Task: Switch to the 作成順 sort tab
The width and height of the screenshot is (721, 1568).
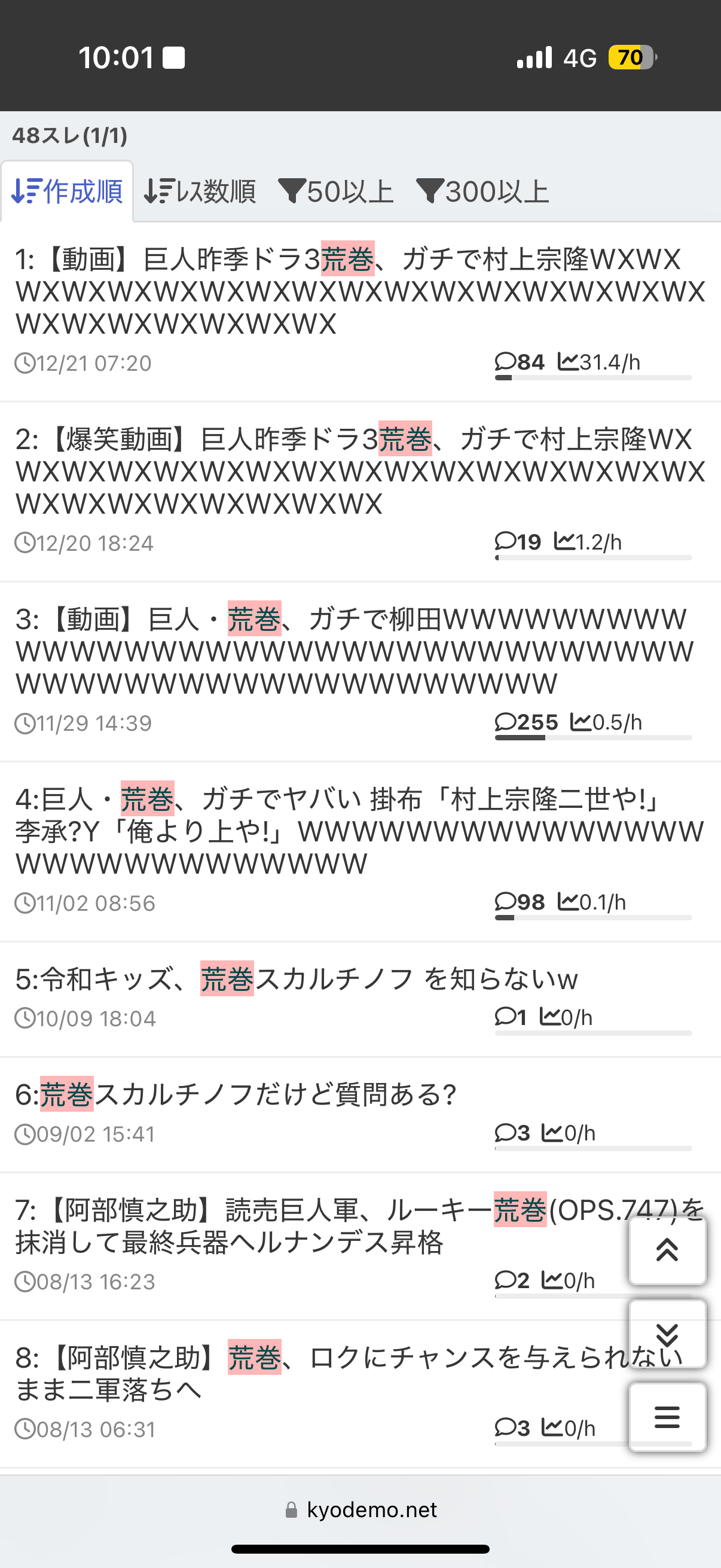Action: click(68, 192)
